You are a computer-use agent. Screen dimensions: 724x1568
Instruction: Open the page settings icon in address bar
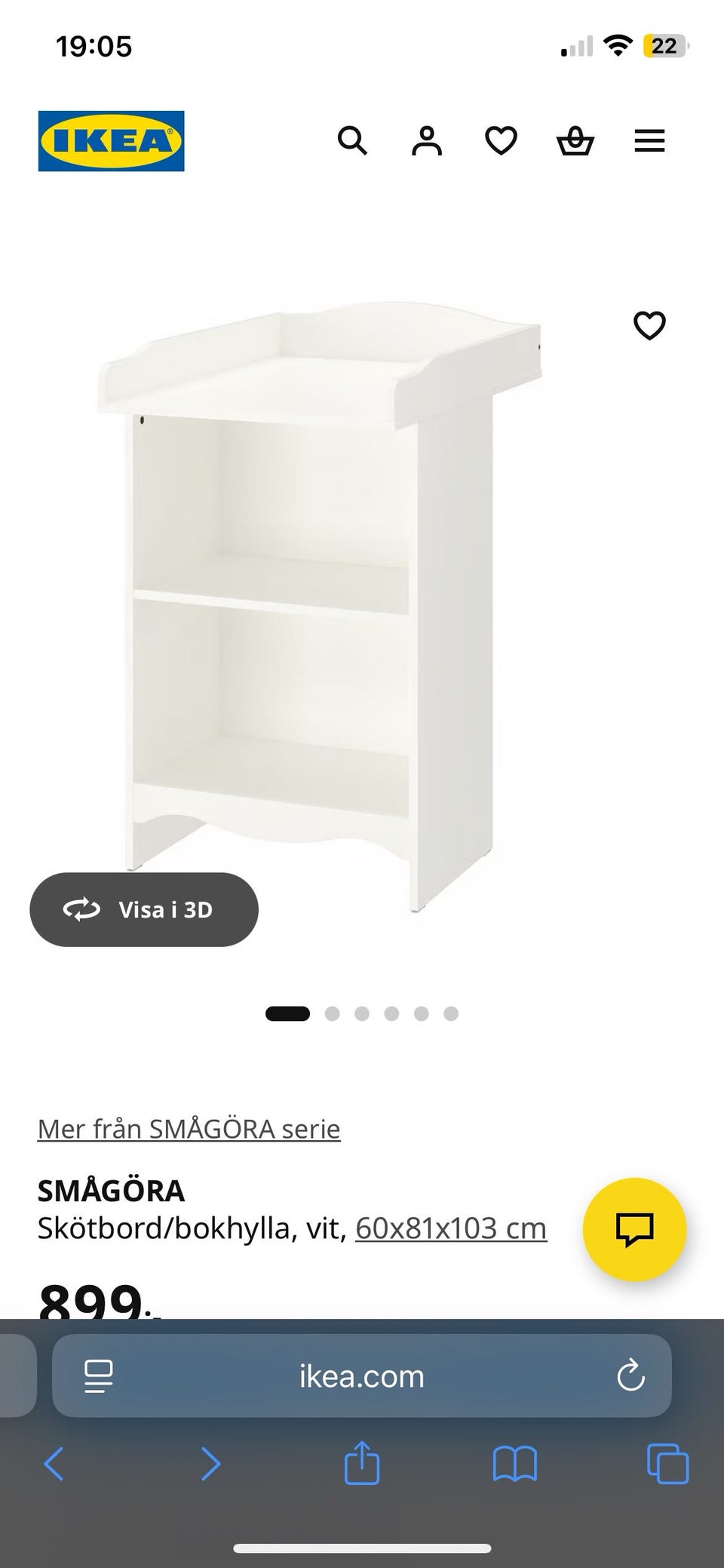tap(99, 1376)
